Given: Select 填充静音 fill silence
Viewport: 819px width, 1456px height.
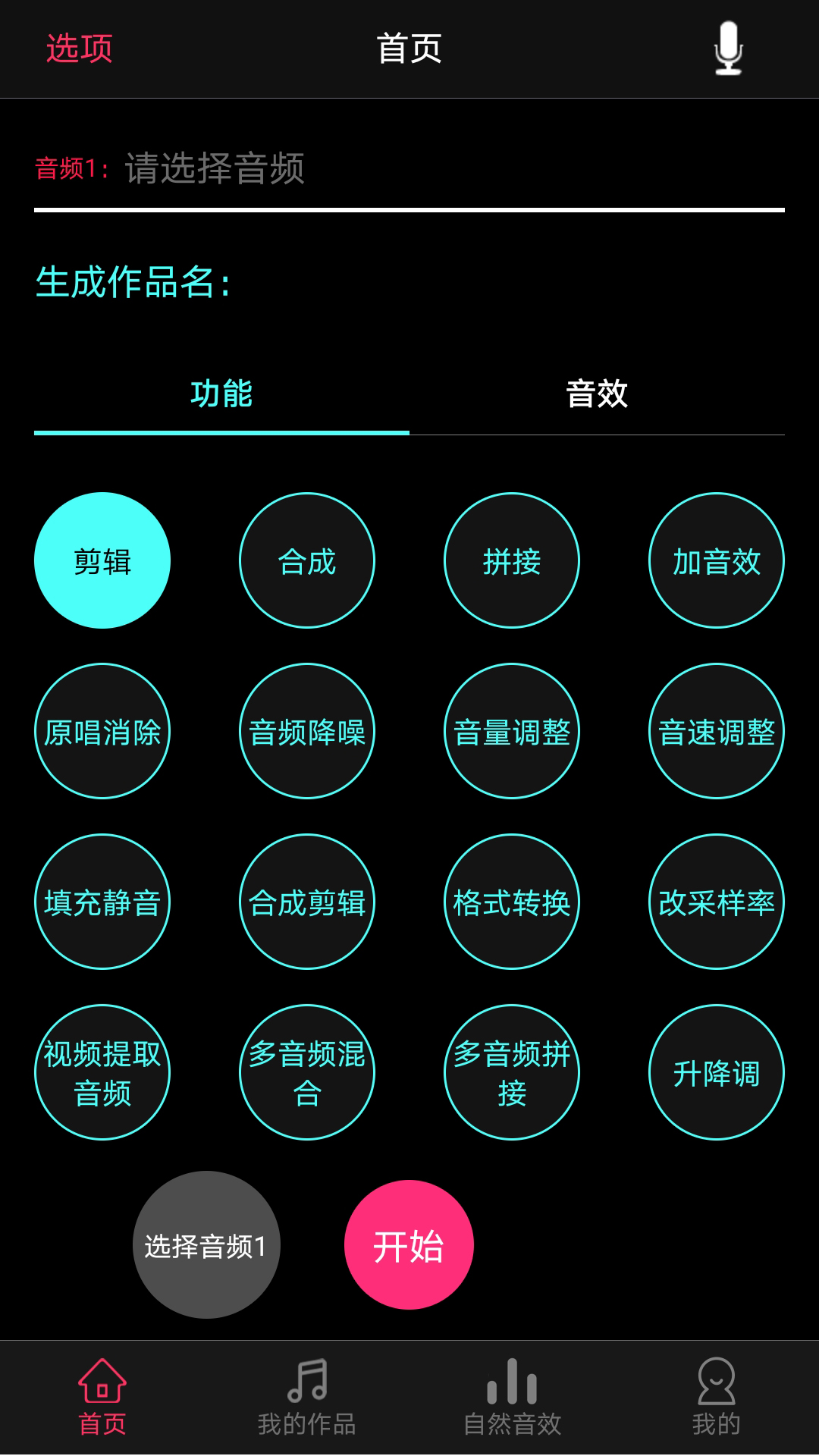Looking at the screenshot, I should [x=102, y=901].
